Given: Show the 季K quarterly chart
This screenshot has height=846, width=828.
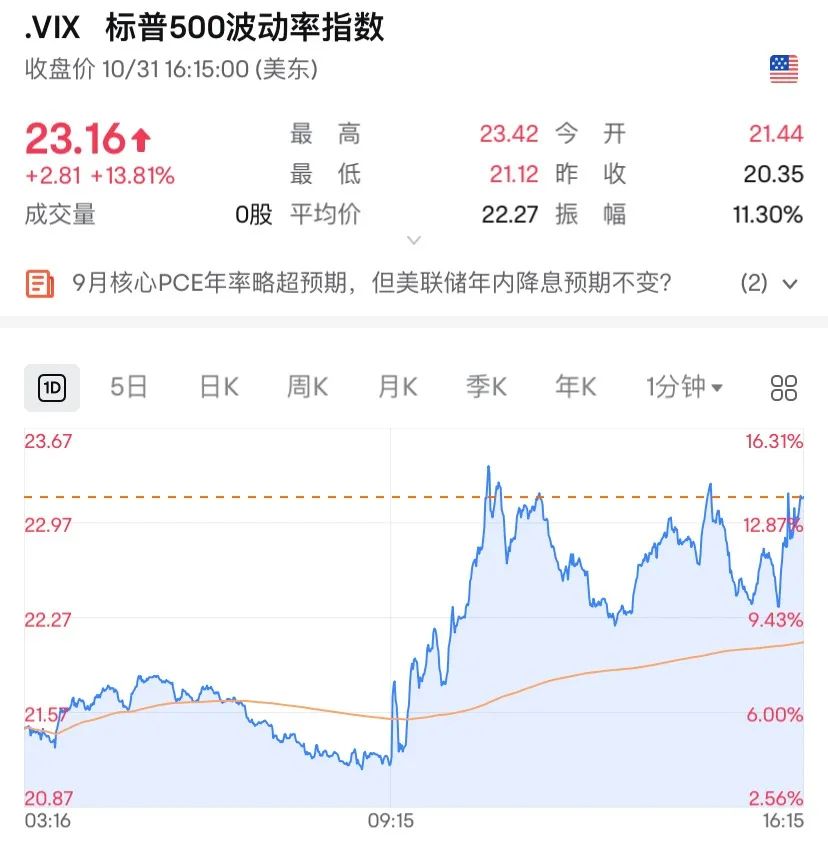Looking at the screenshot, I should coord(486,387).
